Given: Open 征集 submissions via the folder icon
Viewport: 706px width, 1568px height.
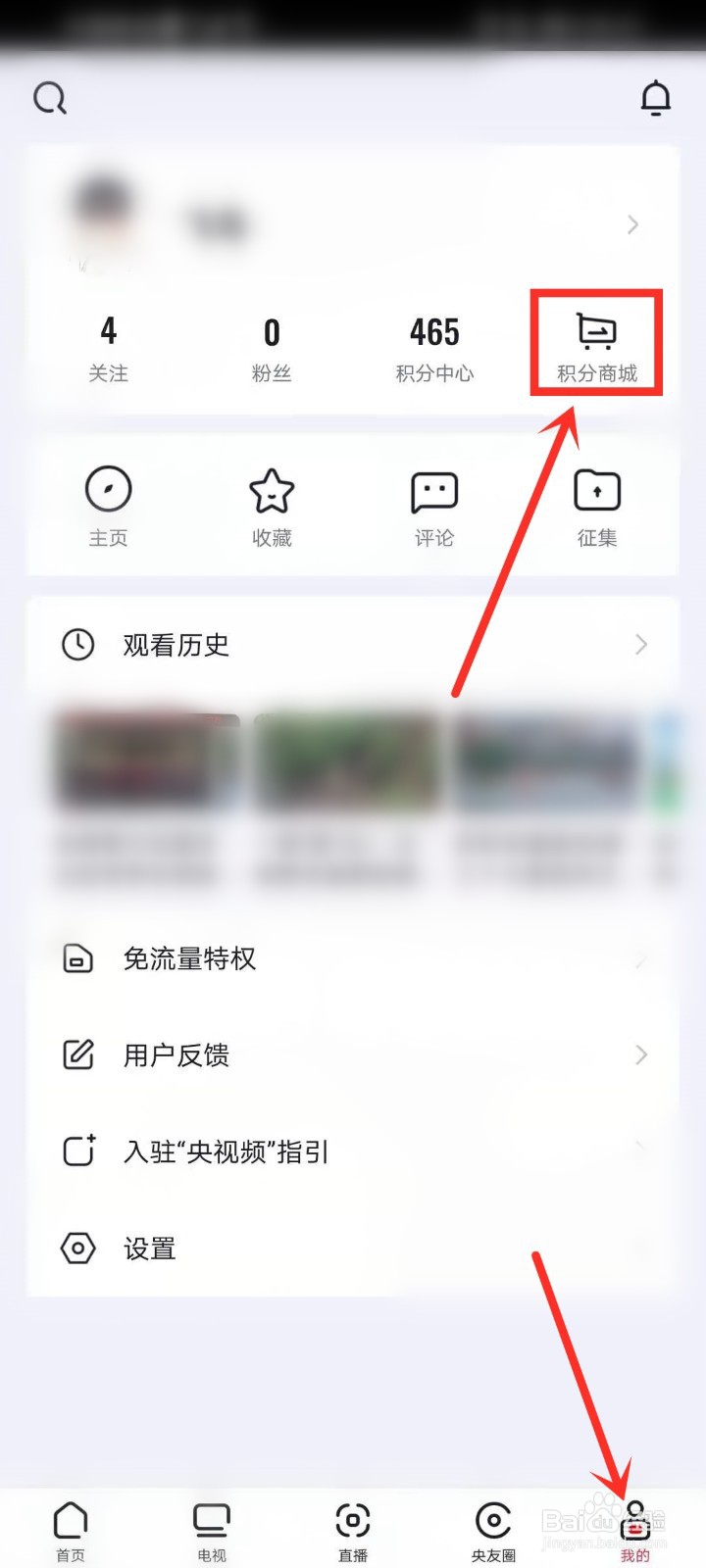Looking at the screenshot, I should tap(596, 490).
